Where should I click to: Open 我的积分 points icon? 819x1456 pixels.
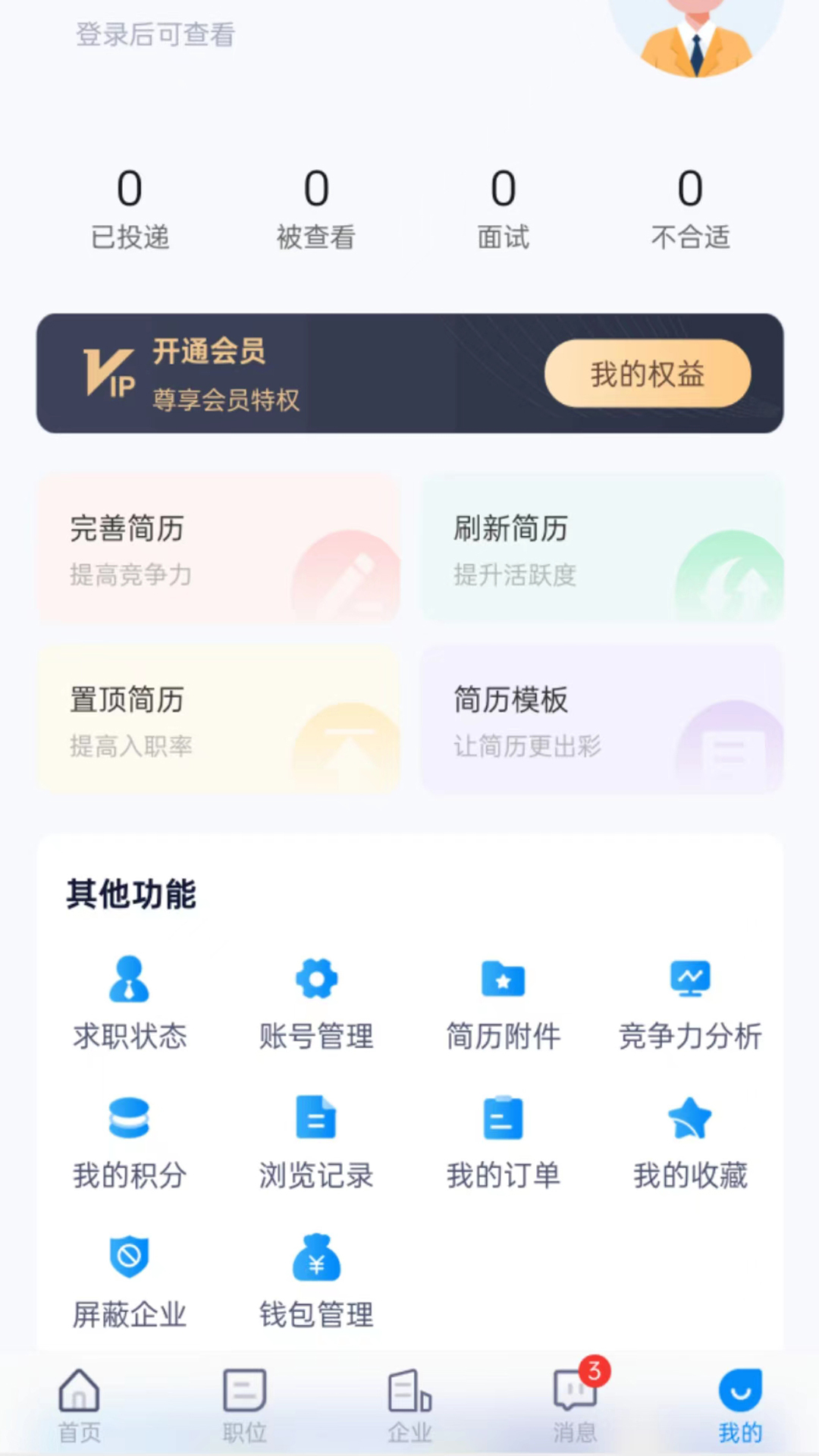129,1116
